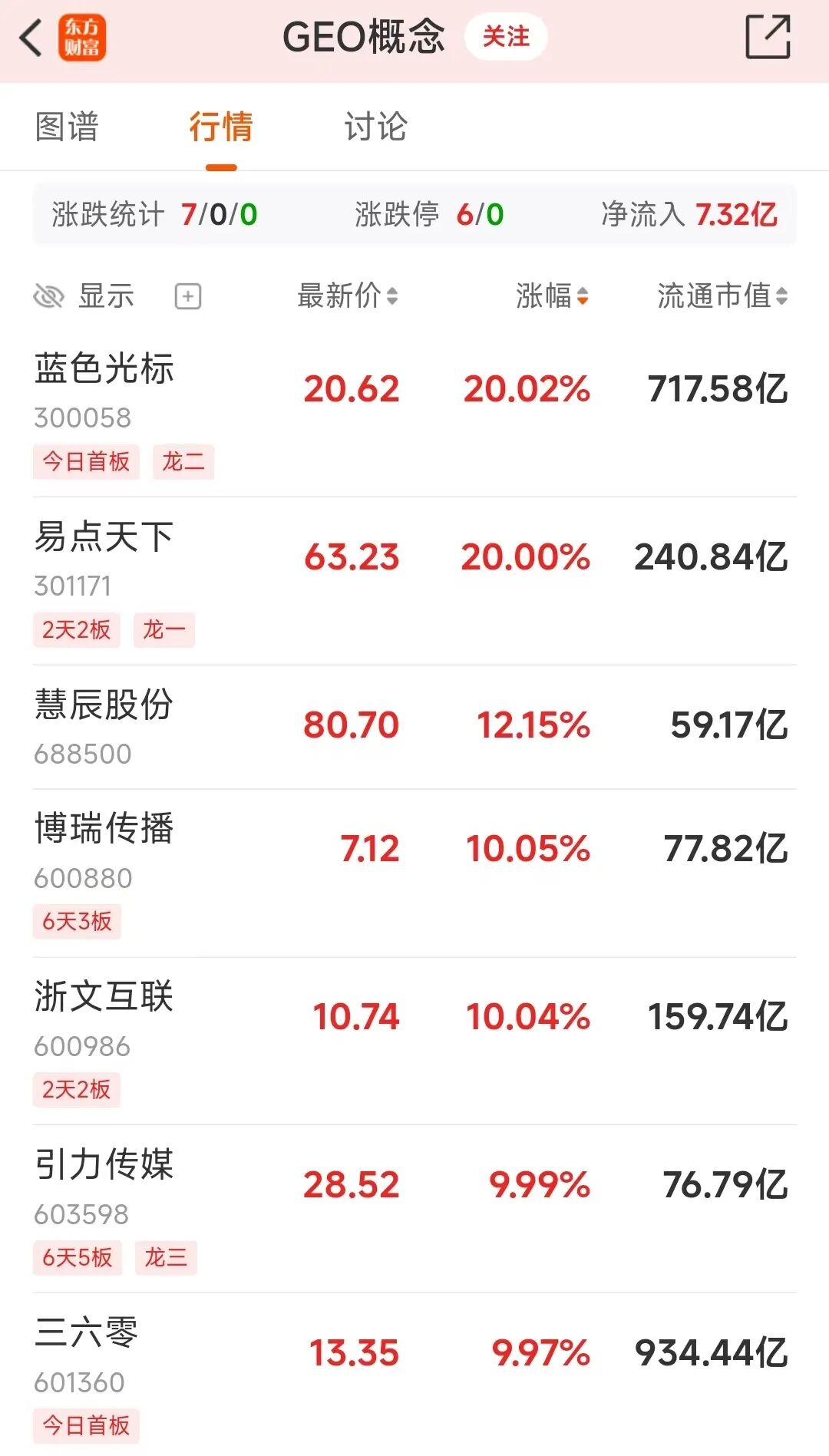Image resolution: width=829 pixels, height=1456 pixels.
Task: Switch to the 图谱 tab
Action: tap(68, 127)
